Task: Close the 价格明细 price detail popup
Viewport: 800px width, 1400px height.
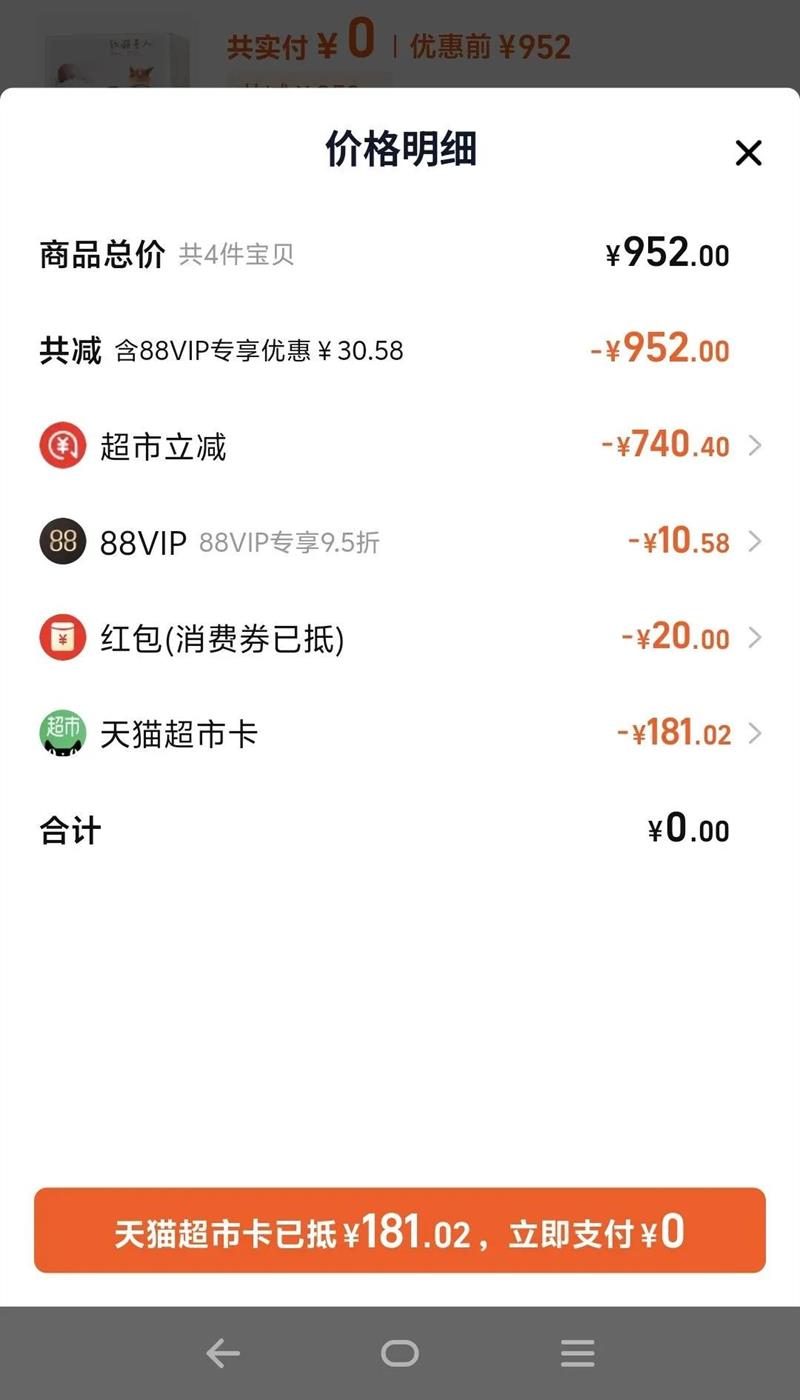Action: click(x=748, y=153)
